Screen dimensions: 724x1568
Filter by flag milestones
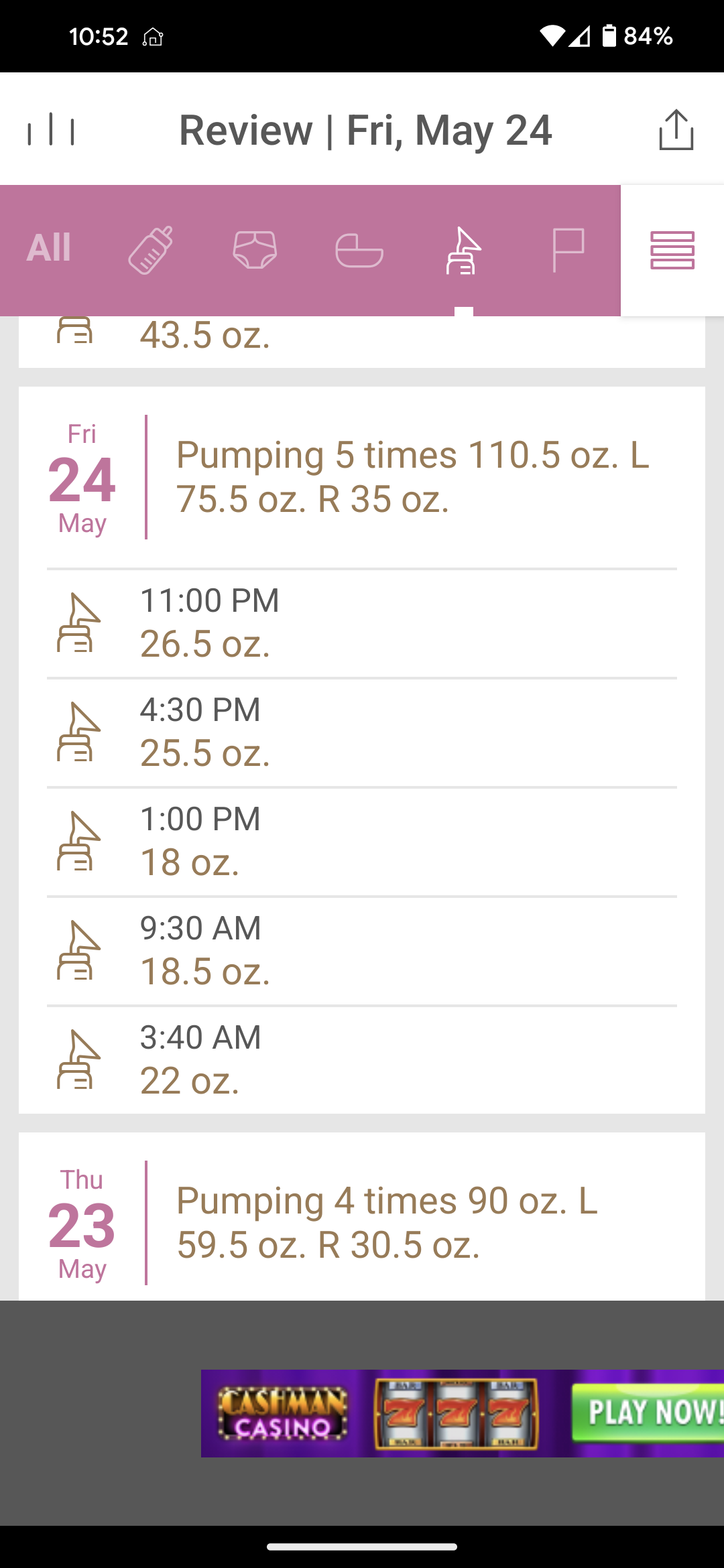click(568, 250)
